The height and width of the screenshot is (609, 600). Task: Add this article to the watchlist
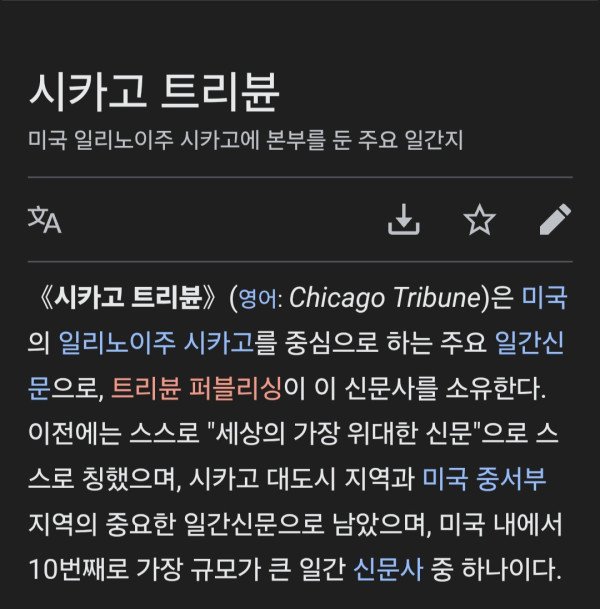[480, 219]
